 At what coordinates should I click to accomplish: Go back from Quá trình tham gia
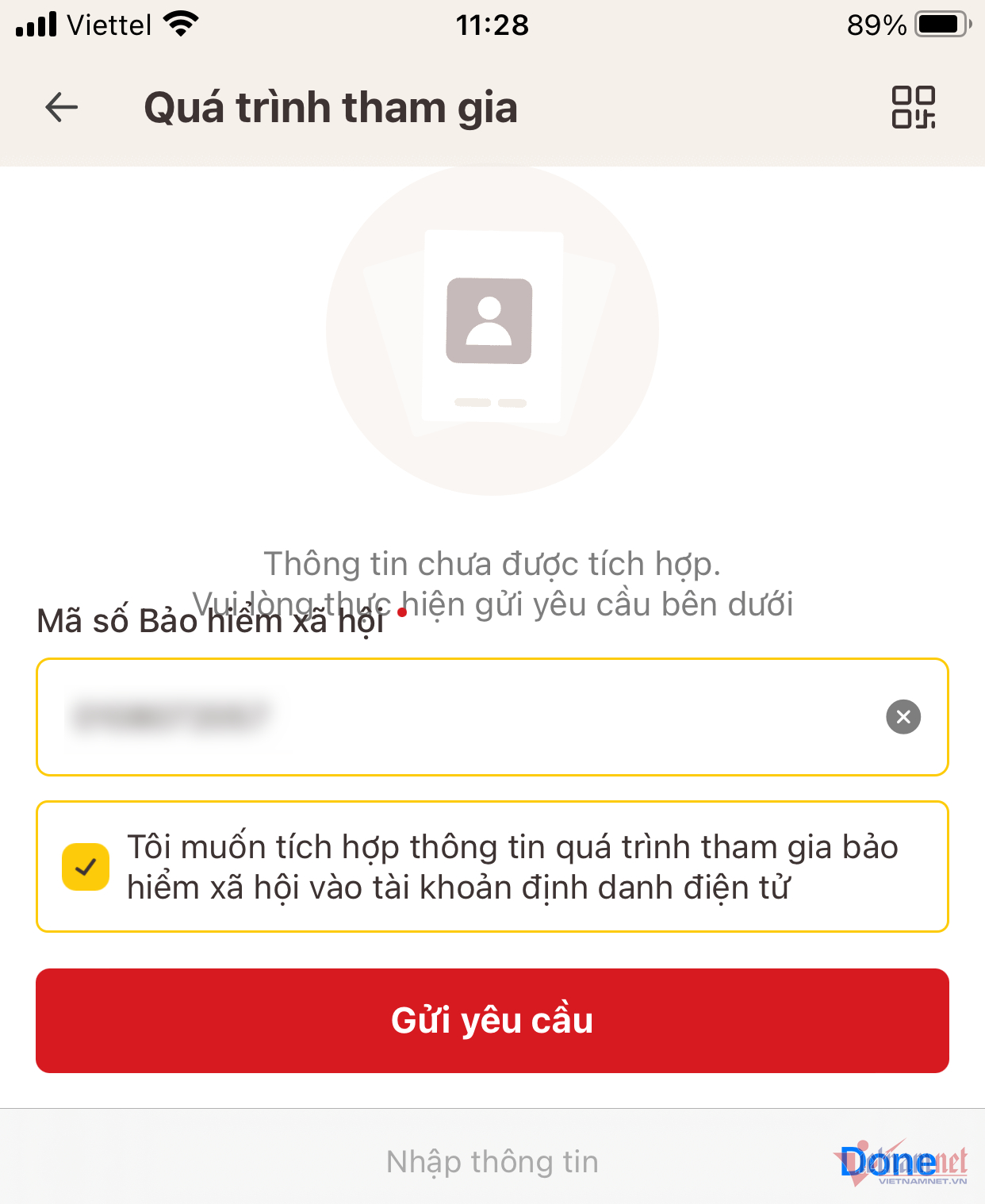(61, 107)
